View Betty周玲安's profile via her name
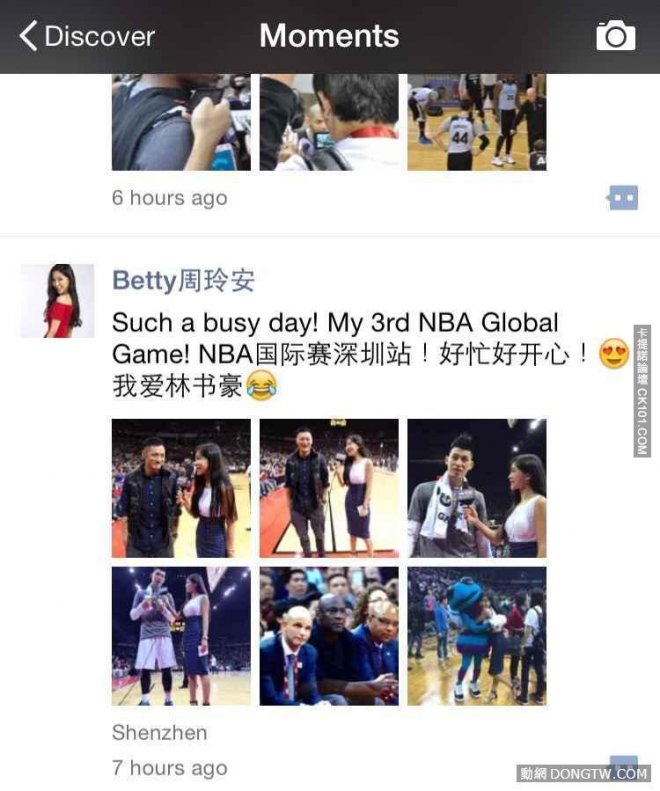 [x=183, y=281]
